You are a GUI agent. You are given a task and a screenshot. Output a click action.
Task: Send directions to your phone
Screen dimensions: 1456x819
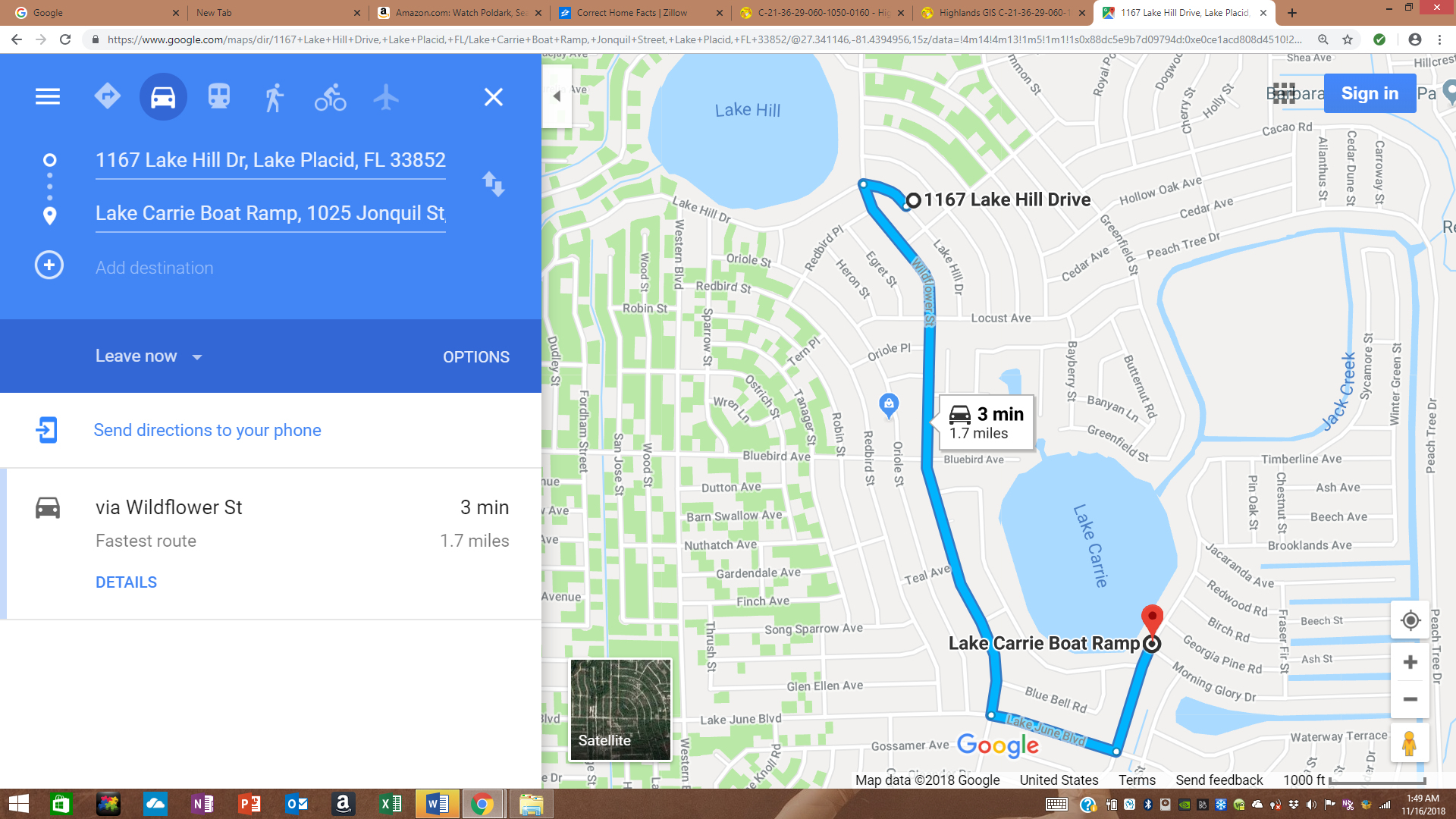point(207,430)
